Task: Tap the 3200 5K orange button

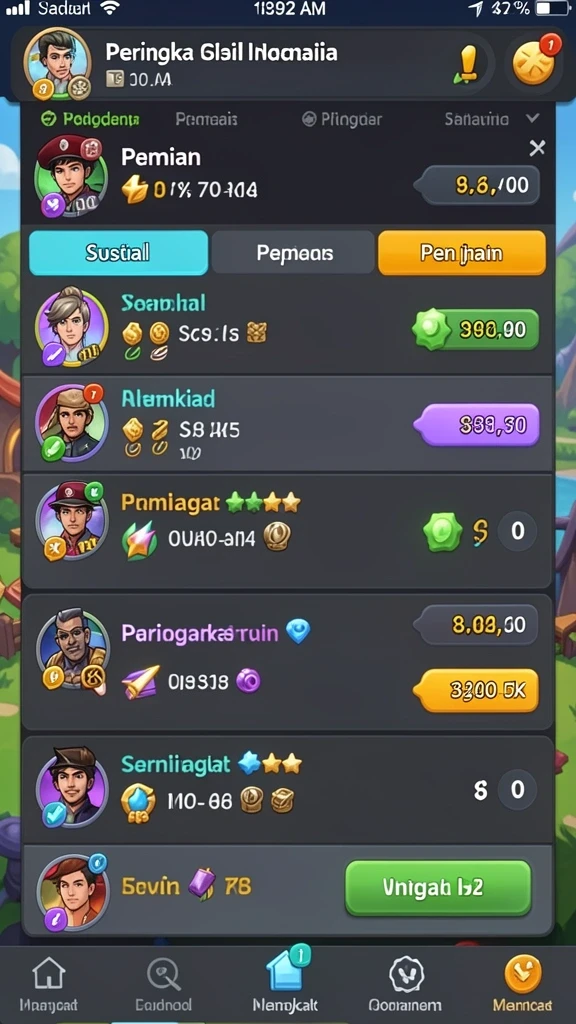Action: pos(477,690)
